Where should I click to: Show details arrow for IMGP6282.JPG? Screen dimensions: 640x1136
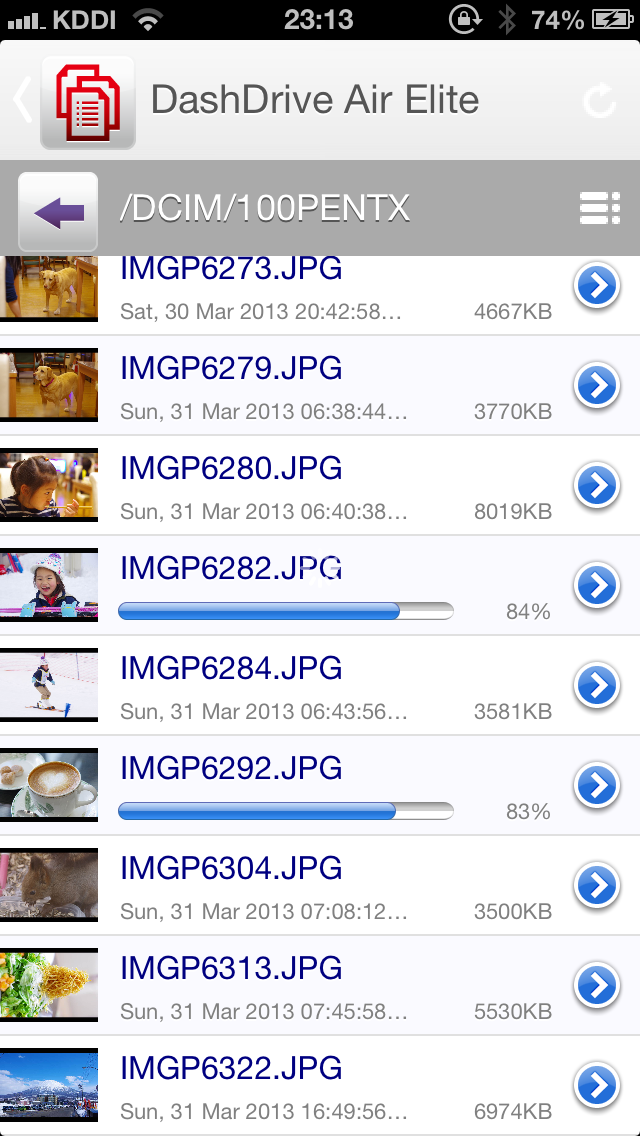[597, 586]
